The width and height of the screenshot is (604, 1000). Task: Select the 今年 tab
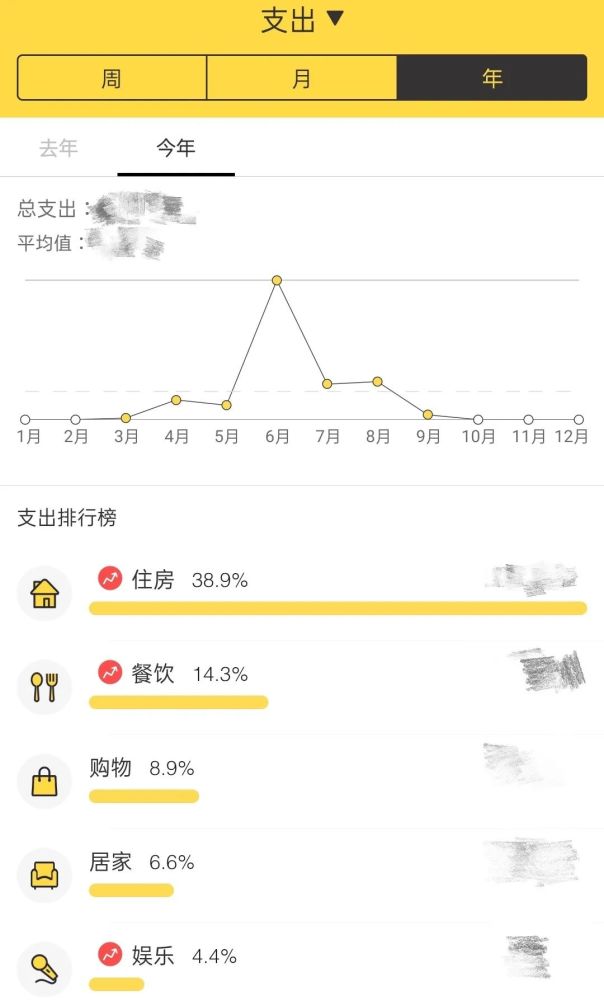pyautogui.click(x=176, y=148)
